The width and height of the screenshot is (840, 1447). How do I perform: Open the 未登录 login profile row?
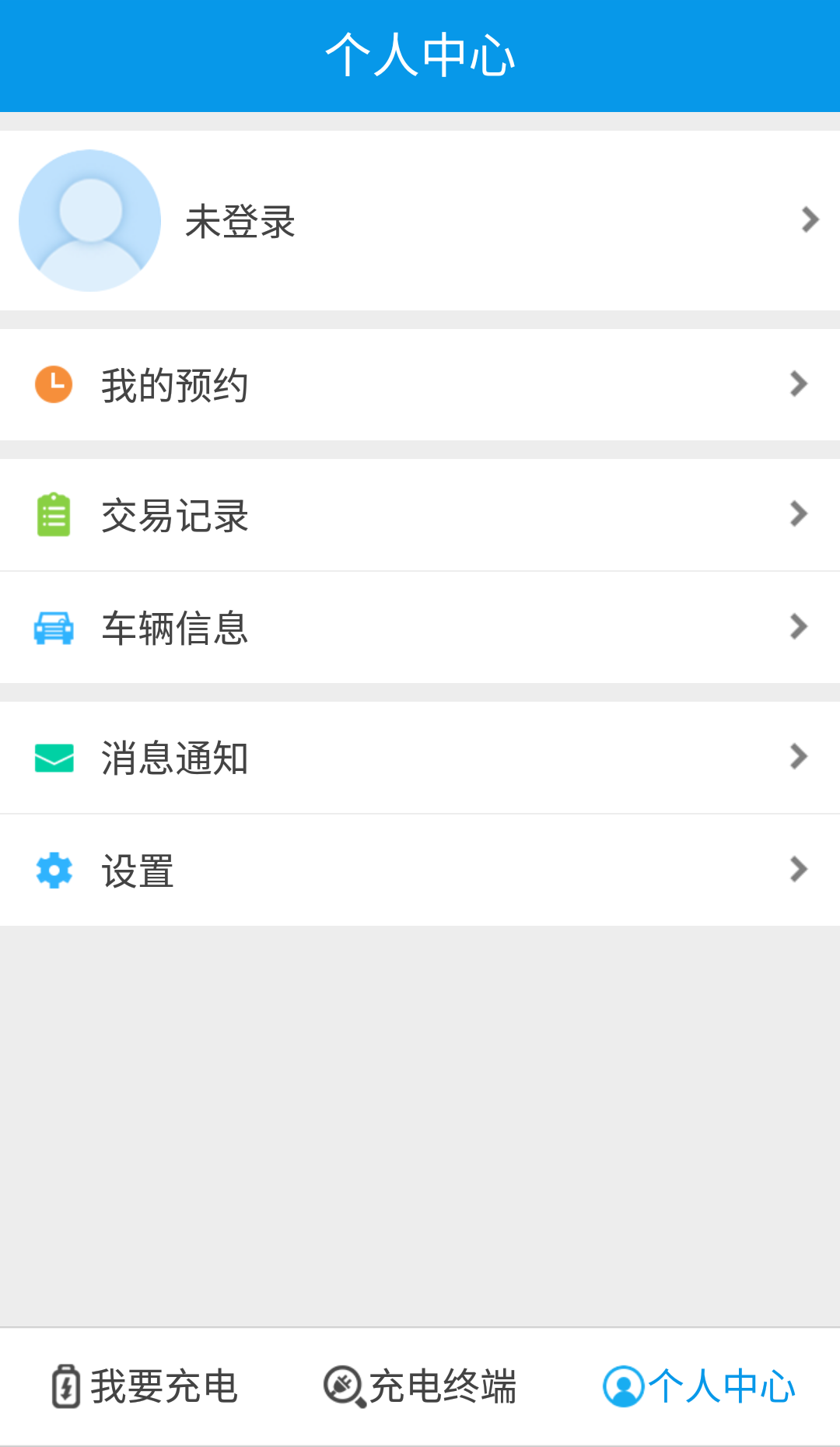click(x=420, y=221)
